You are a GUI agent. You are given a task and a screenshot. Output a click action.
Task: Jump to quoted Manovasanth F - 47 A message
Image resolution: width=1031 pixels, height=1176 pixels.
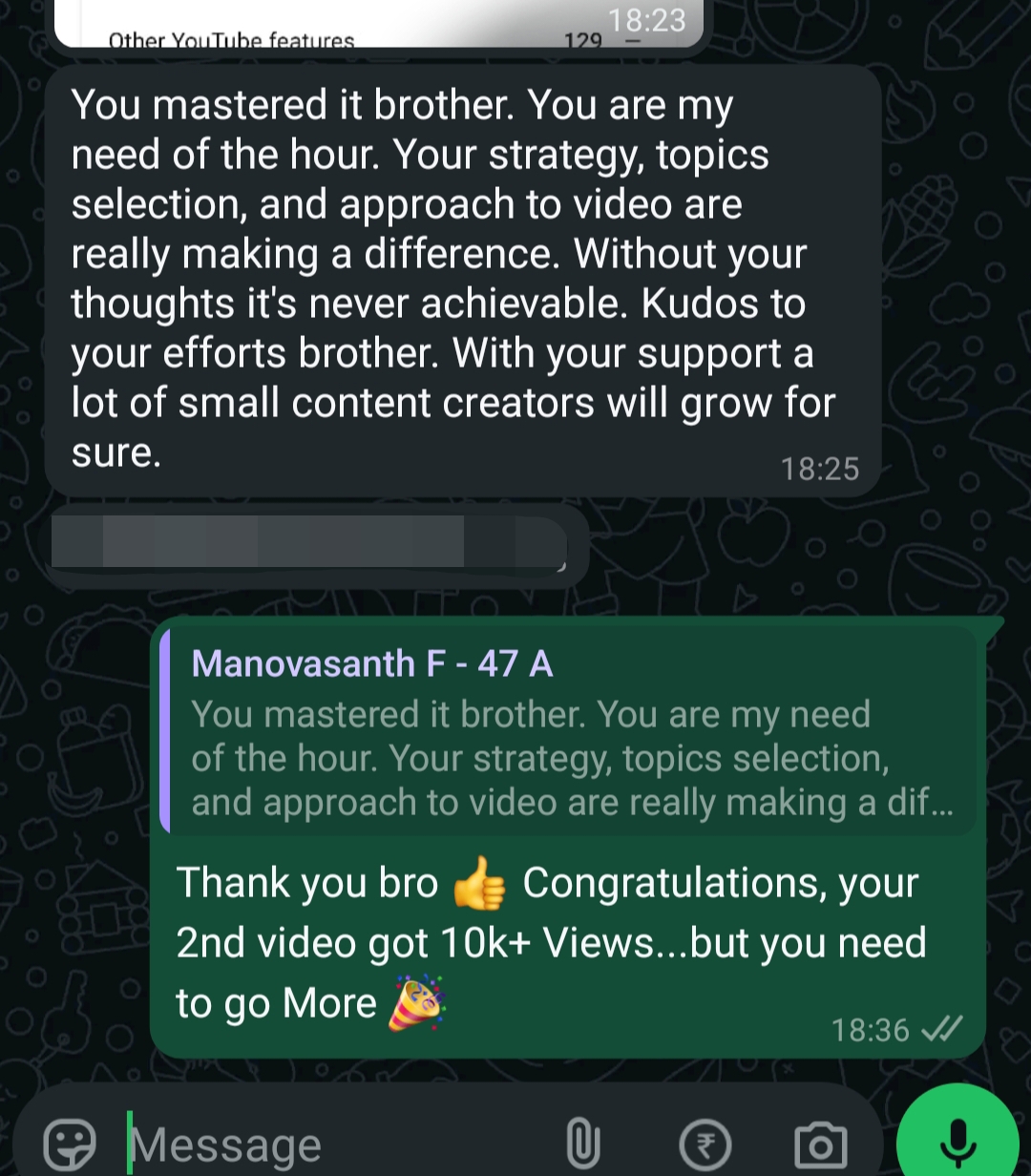click(570, 732)
